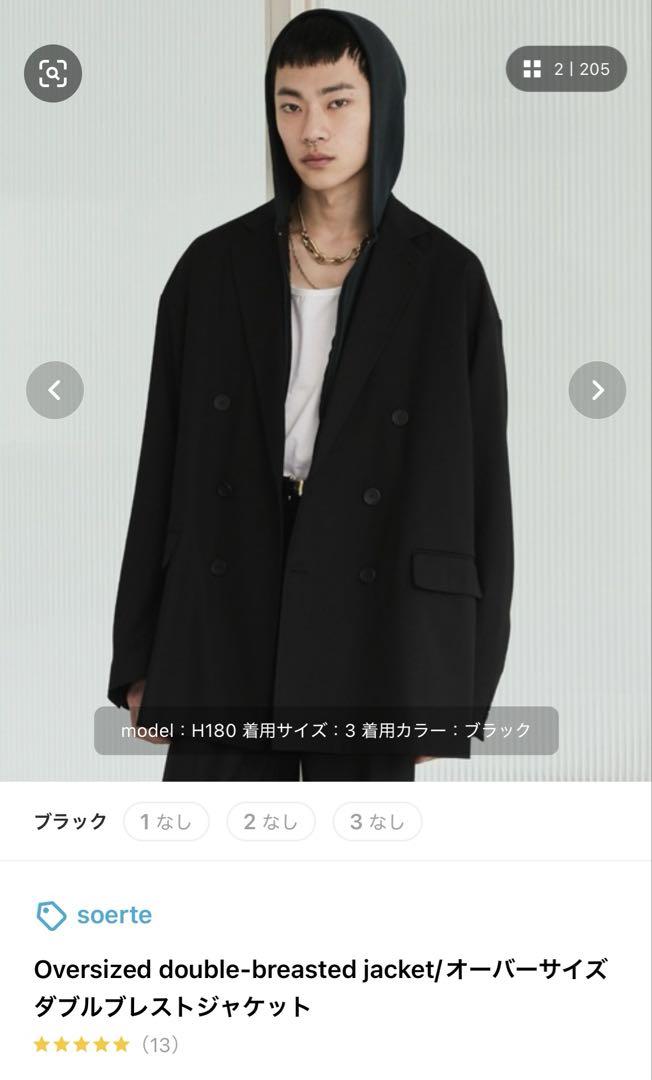The width and height of the screenshot is (652, 1080).
Task: Open the soerte brand link
Action: click(x=94, y=915)
